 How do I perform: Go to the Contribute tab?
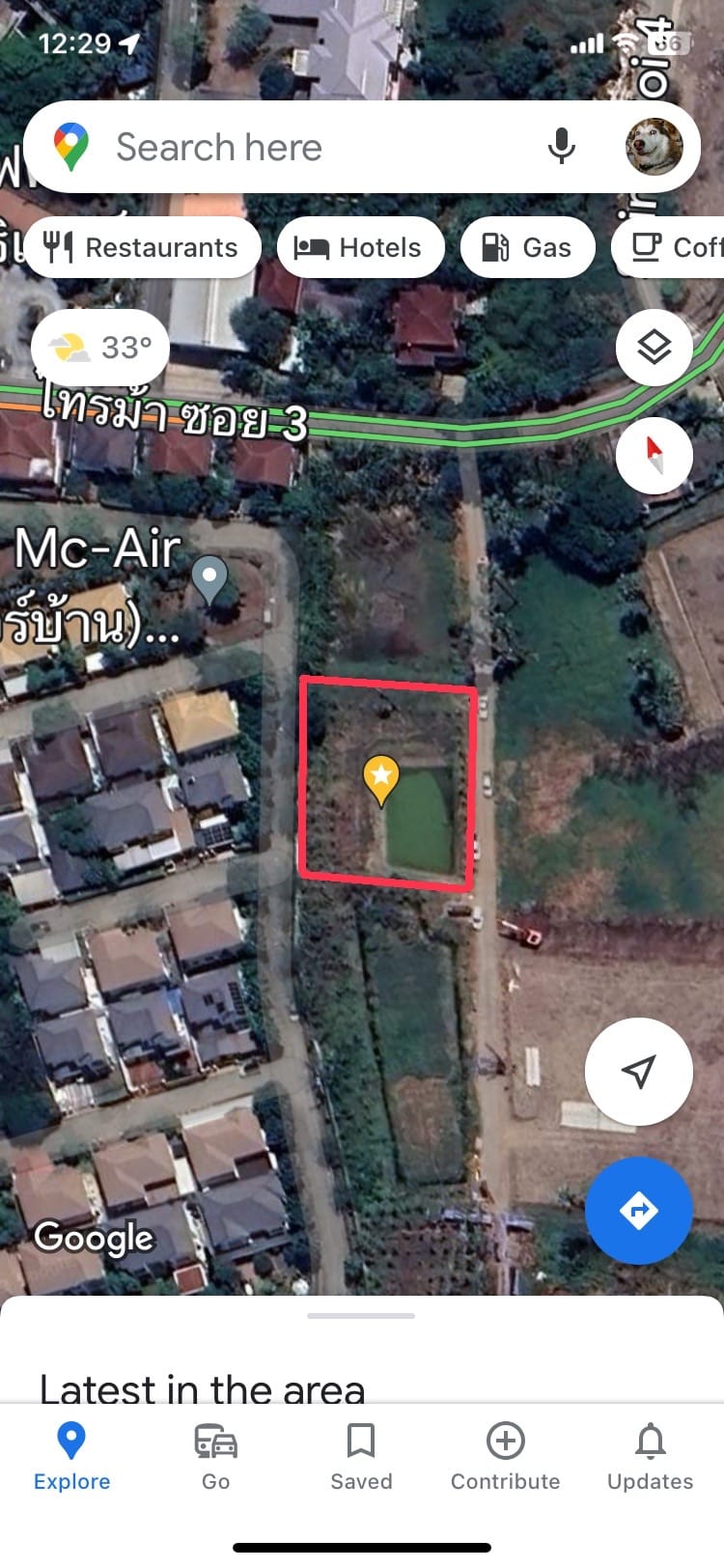click(506, 1457)
